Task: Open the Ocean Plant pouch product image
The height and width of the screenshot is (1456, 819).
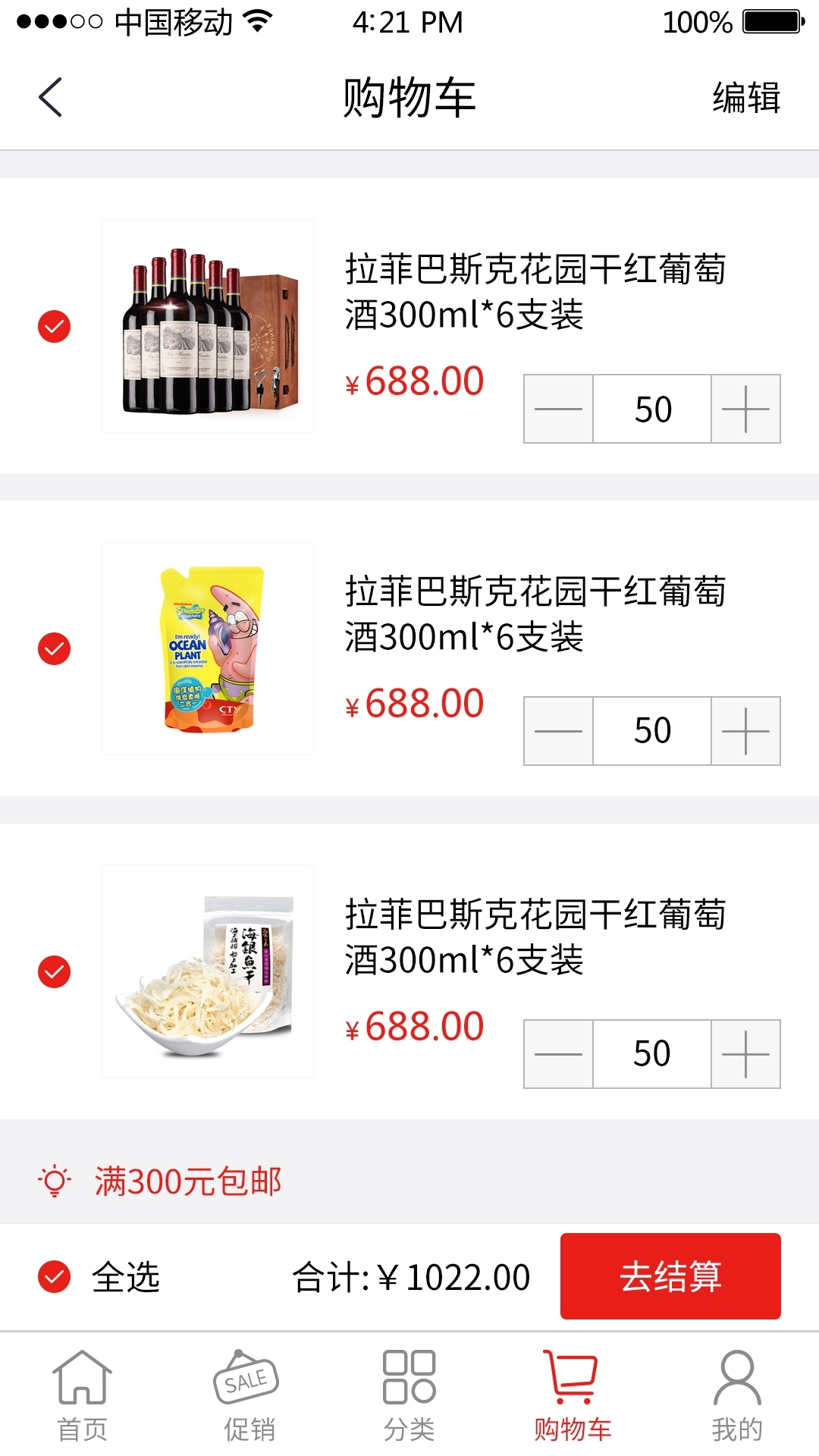Action: click(x=208, y=649)
